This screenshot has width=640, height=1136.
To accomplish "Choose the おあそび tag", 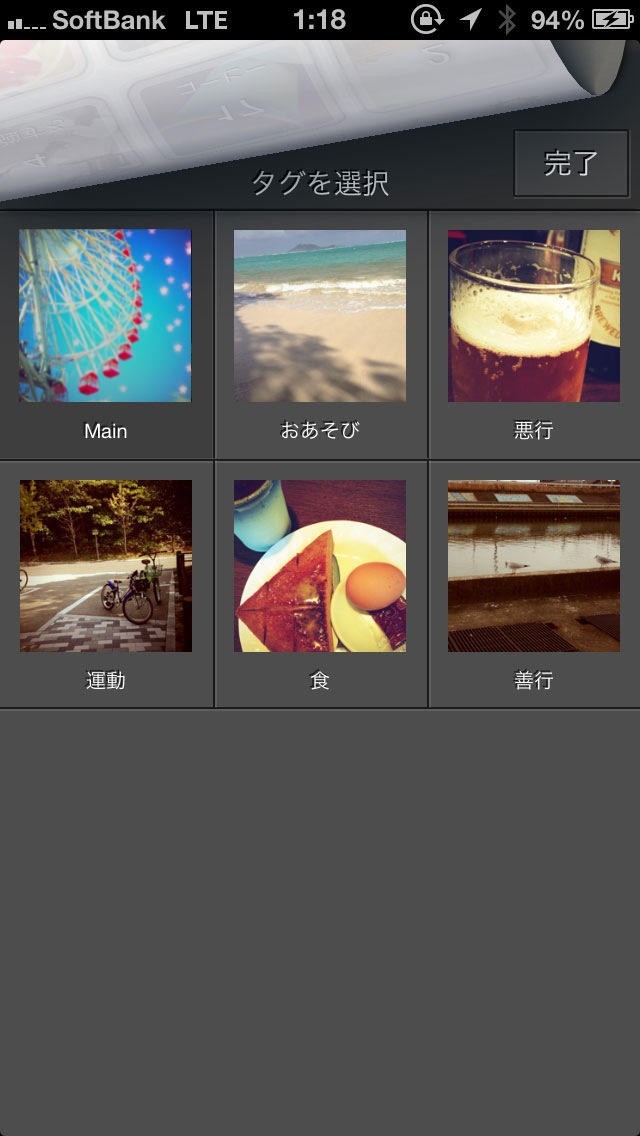I will point(320,334).
